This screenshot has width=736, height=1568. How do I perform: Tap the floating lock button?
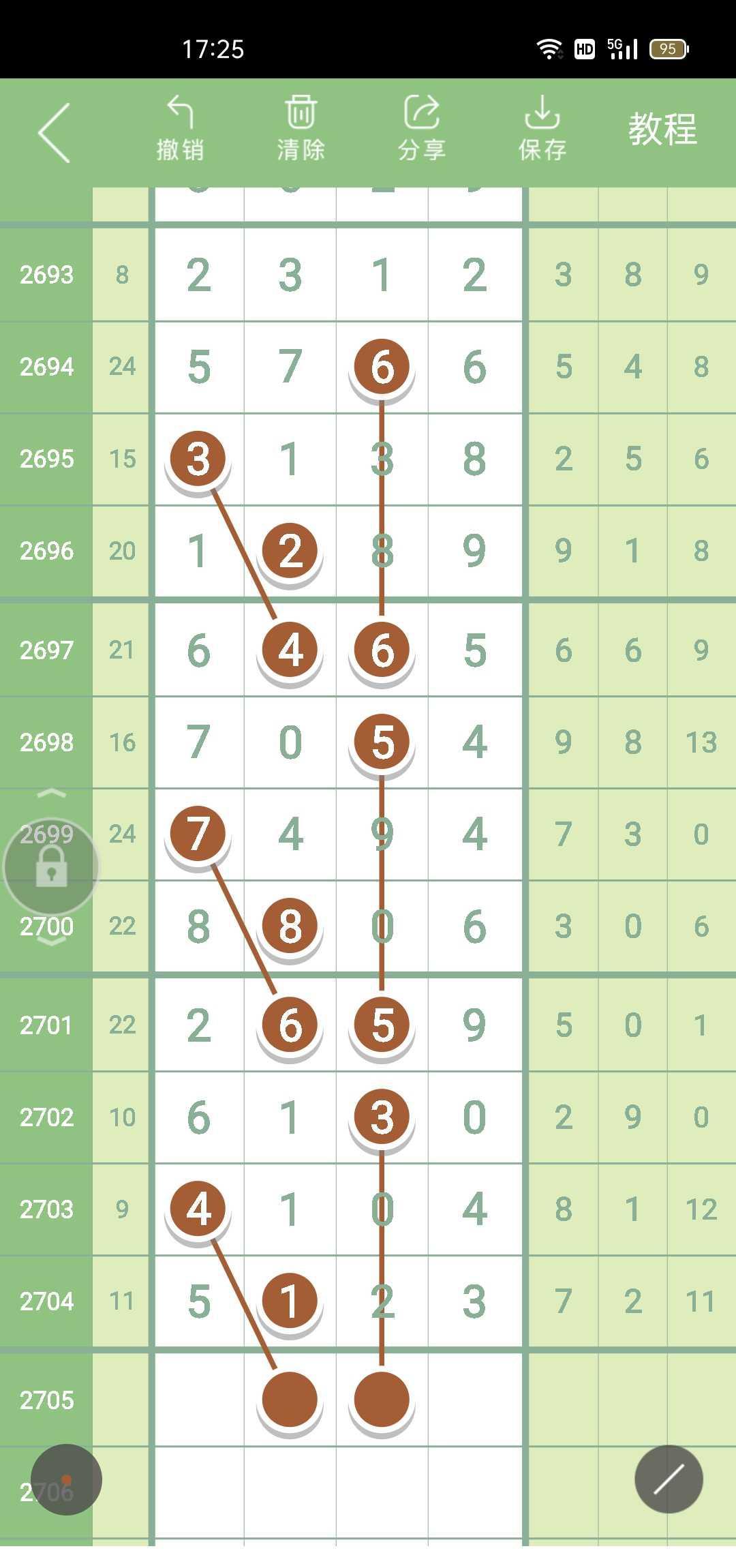tap(51, 867)
